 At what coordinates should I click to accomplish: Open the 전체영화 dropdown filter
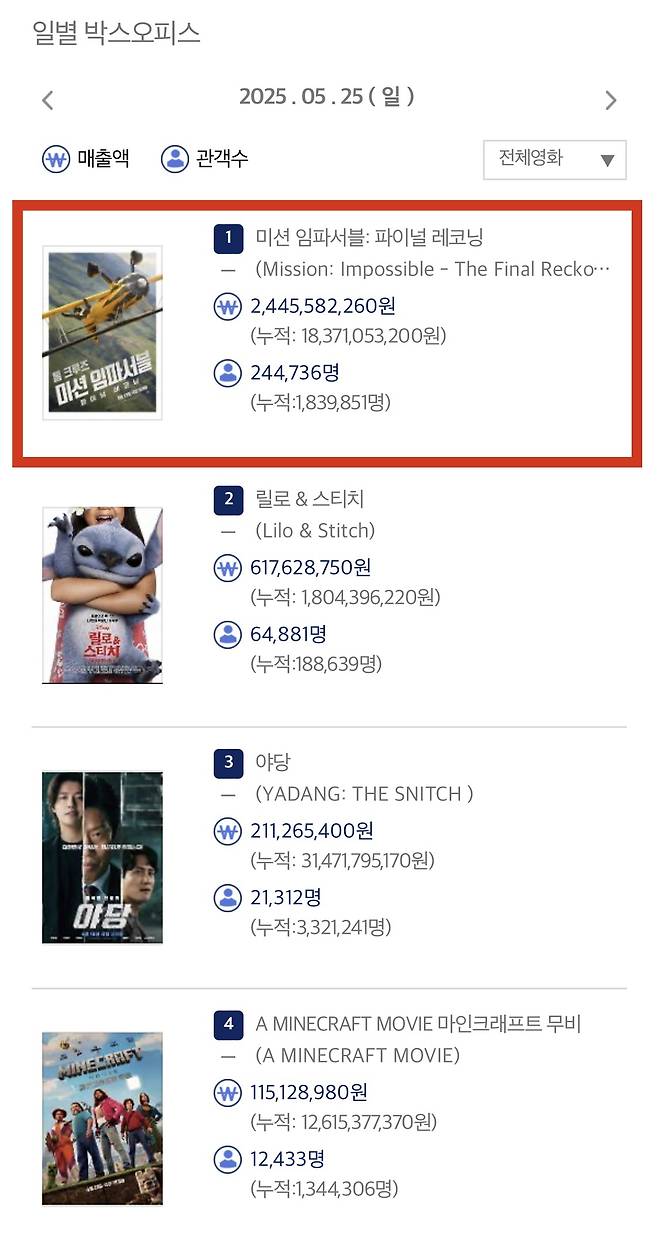554,159
